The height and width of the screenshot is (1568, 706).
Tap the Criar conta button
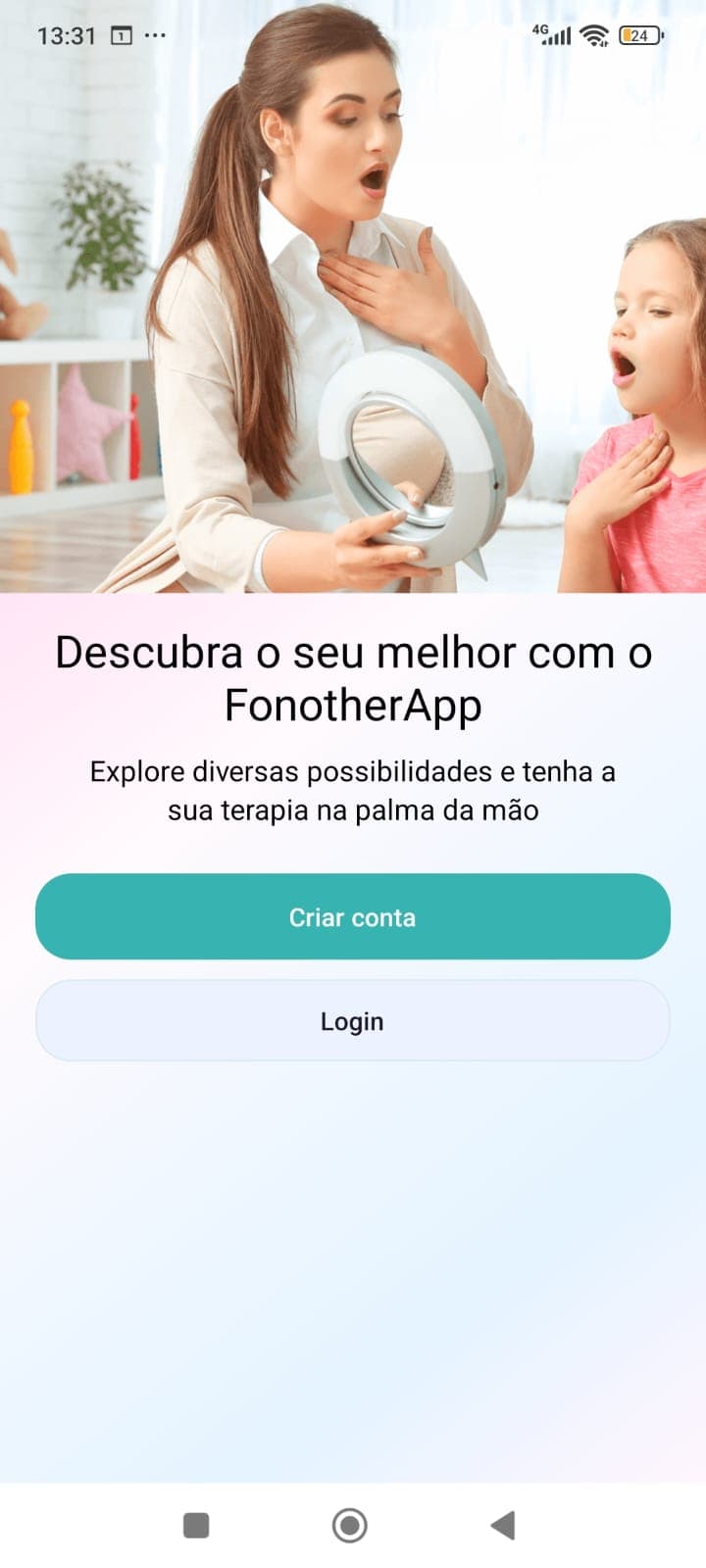353,916
